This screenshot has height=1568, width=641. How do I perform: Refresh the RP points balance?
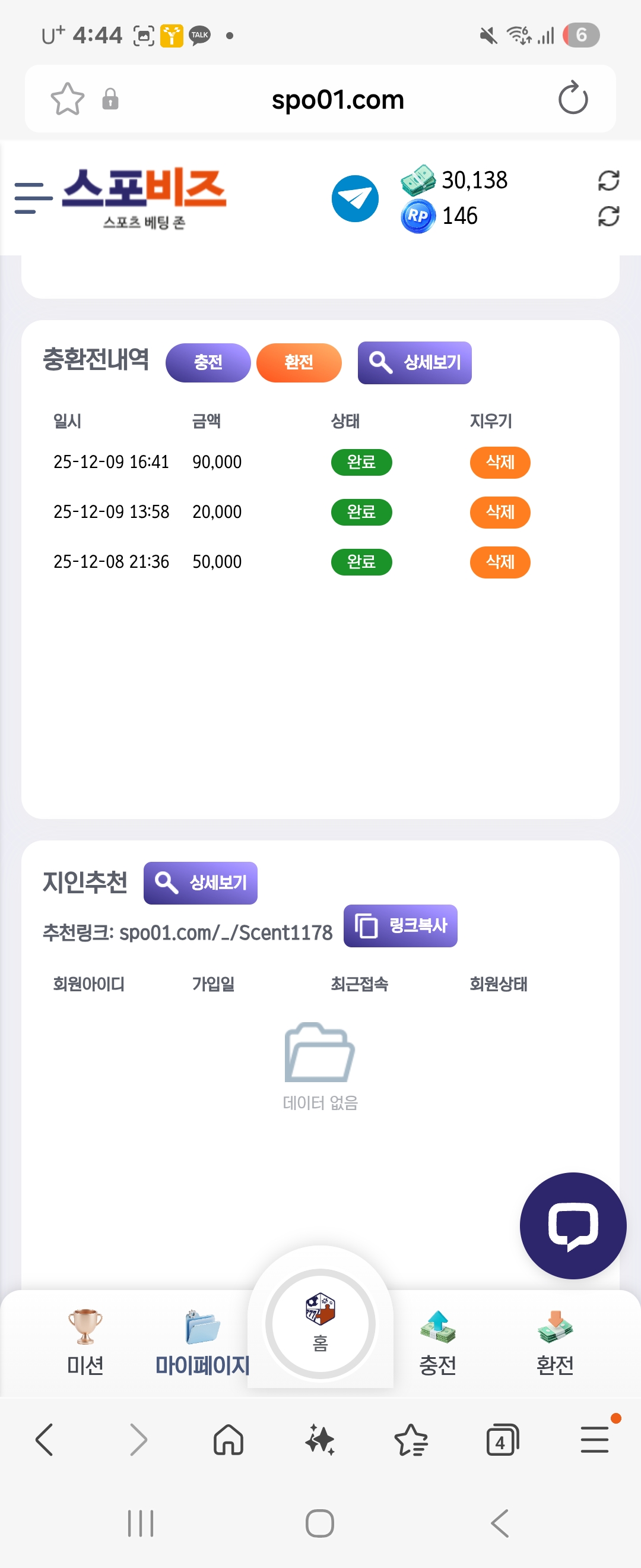(610, 216)
